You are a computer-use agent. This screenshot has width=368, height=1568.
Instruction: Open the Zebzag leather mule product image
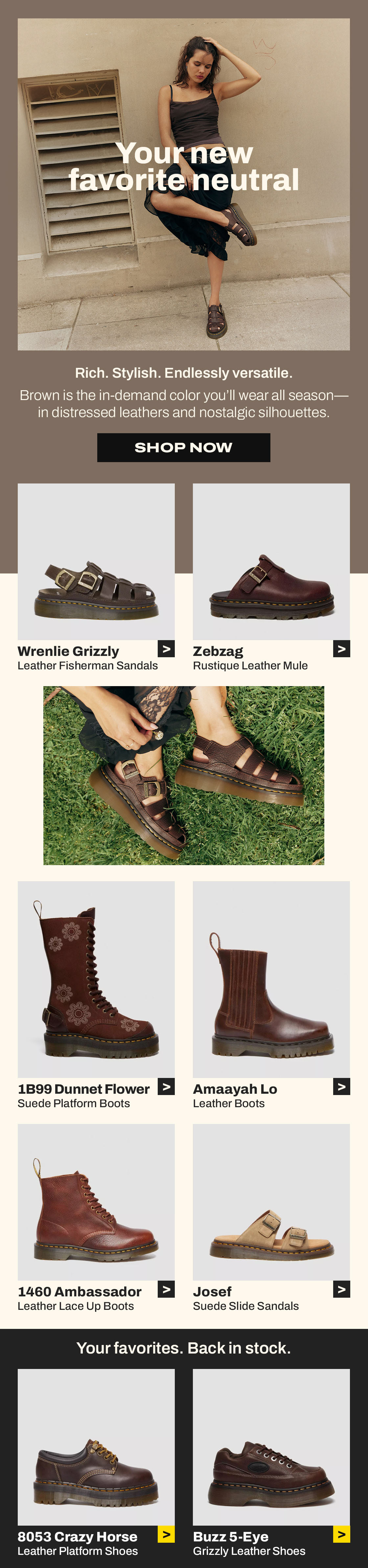(x=271, y=561)
